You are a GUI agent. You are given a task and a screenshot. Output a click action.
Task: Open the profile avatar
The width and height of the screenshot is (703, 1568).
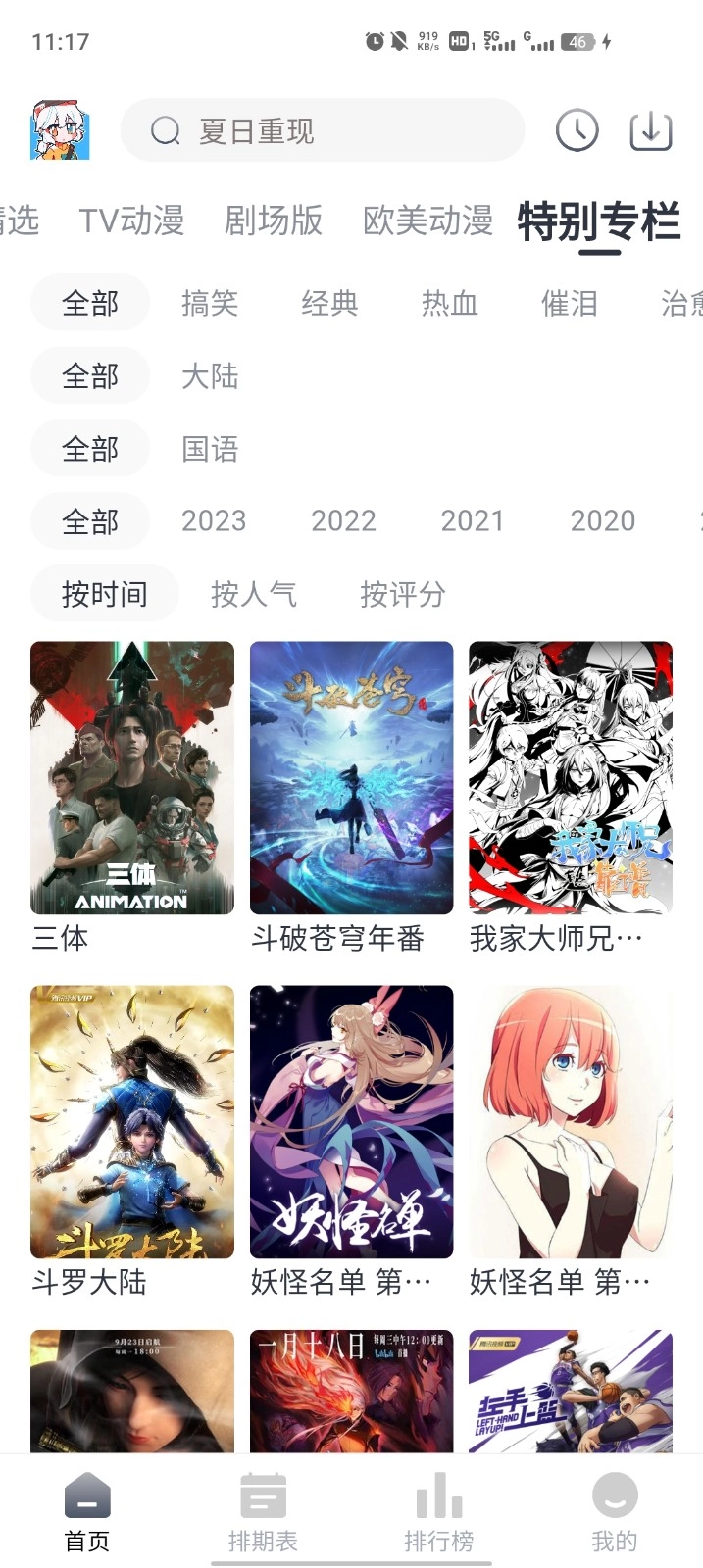pyautogui.click(x=60, y=130)
